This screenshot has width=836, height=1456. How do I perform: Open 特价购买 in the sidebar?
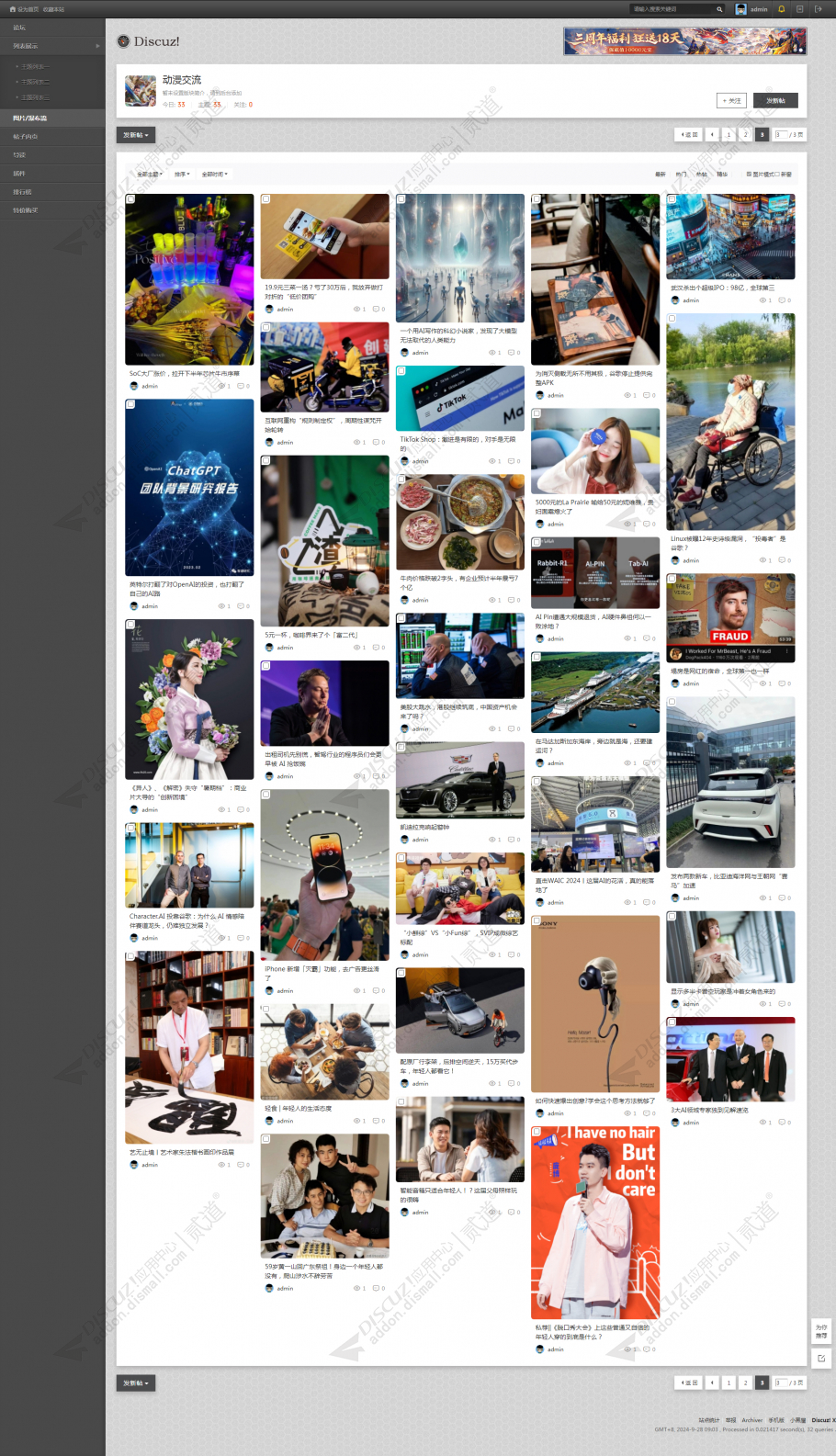24,210
